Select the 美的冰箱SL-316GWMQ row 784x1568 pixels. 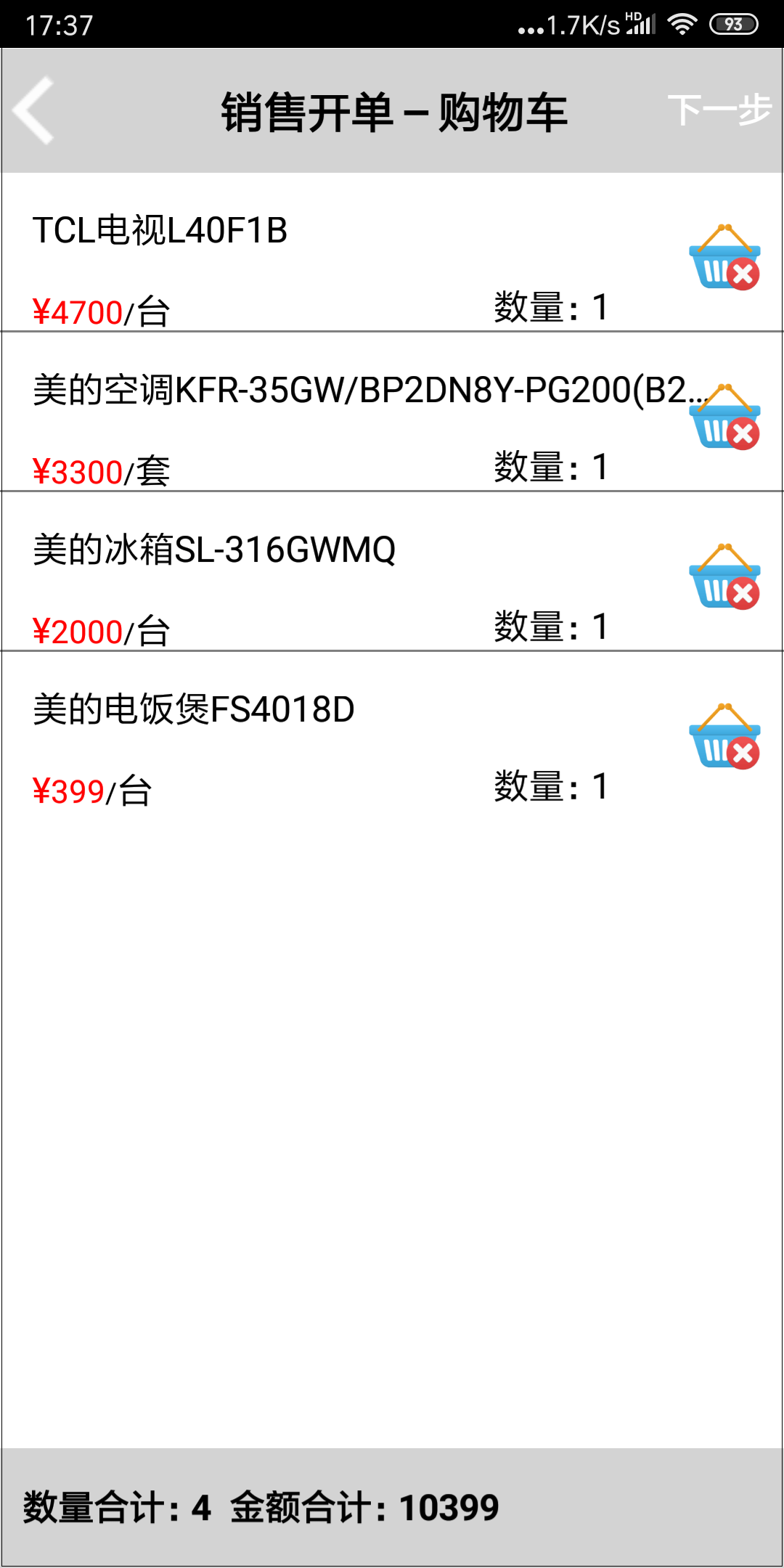pos(392,572)
